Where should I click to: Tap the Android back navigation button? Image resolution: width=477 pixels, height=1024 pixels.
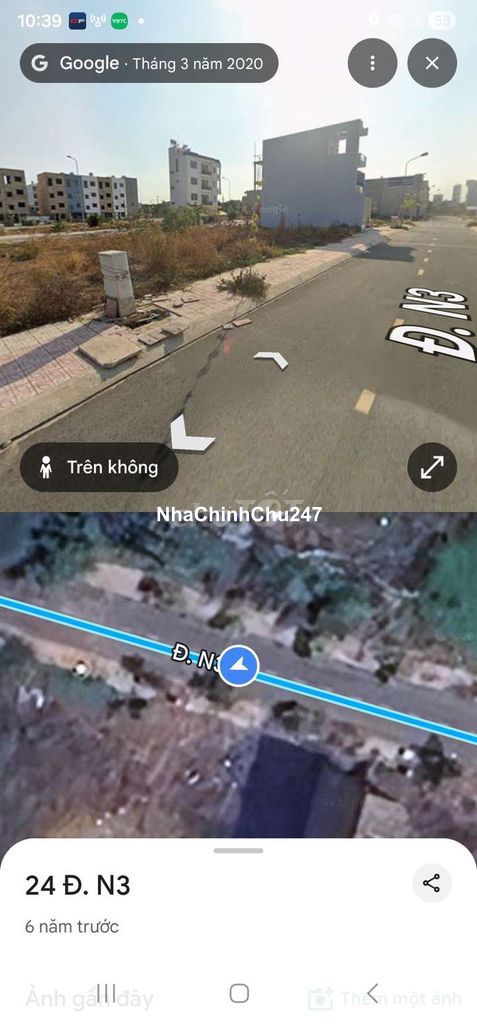(x=372, y=993)
